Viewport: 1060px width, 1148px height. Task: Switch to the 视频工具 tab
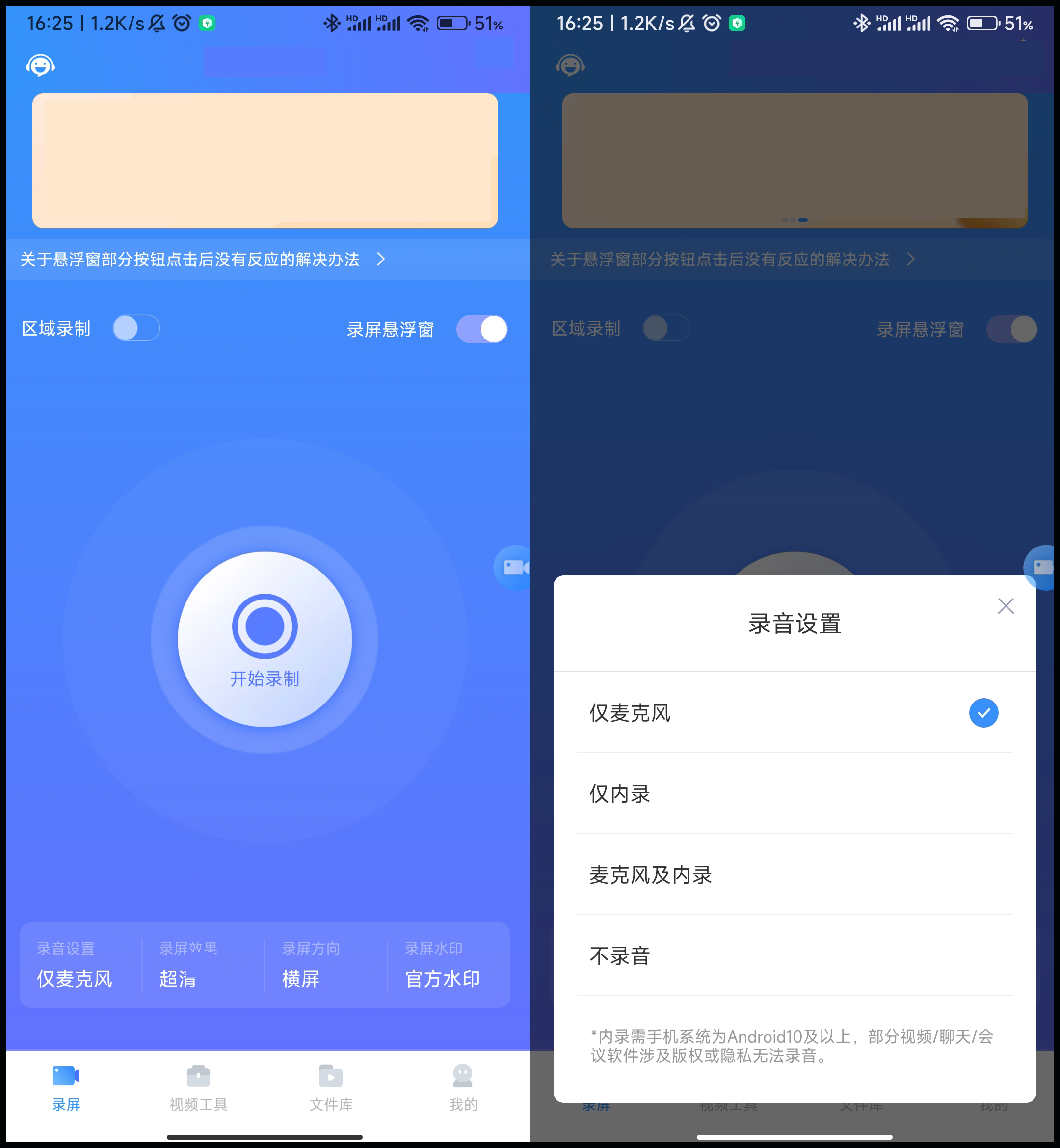pyautogui.click(x=198, y=1088)
